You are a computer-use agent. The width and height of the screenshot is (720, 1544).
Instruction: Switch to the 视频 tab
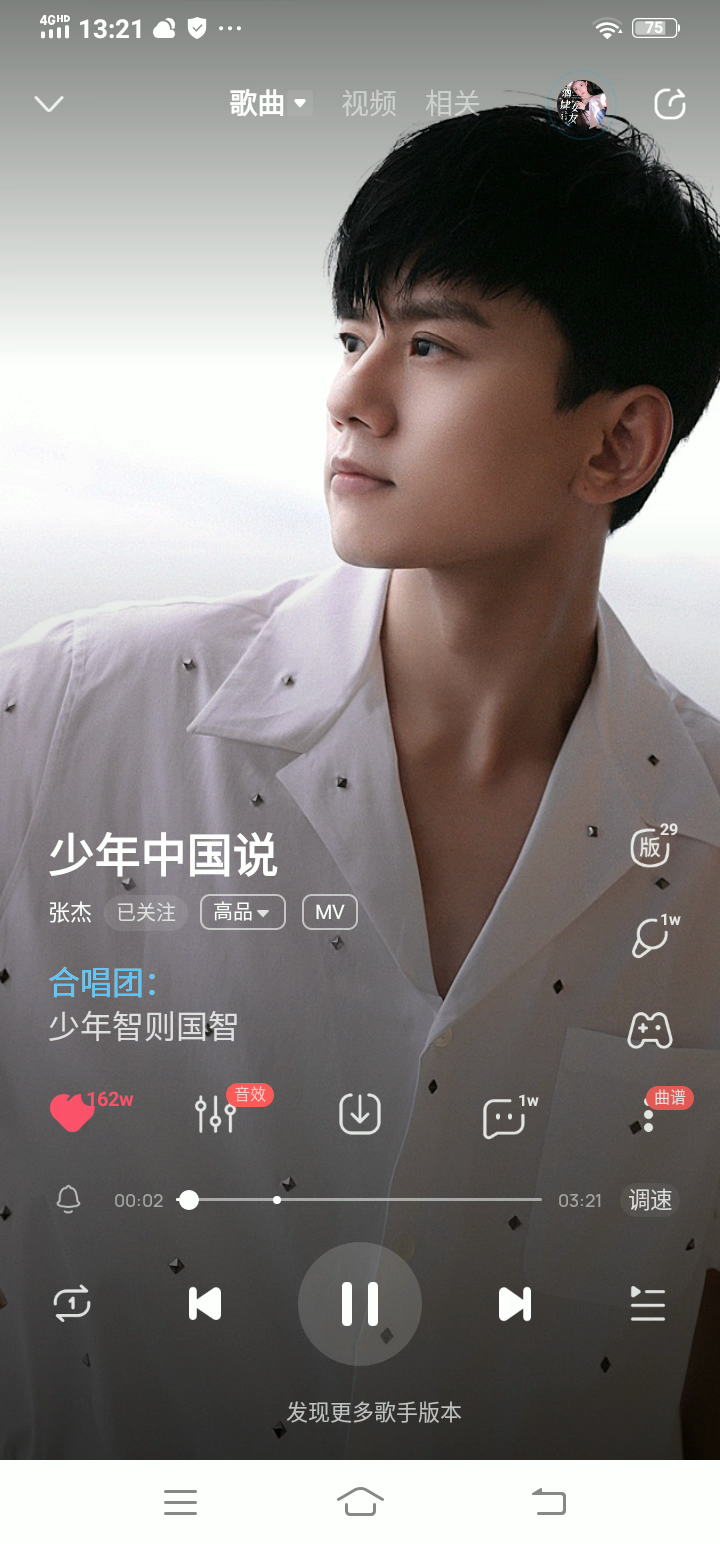368,103
